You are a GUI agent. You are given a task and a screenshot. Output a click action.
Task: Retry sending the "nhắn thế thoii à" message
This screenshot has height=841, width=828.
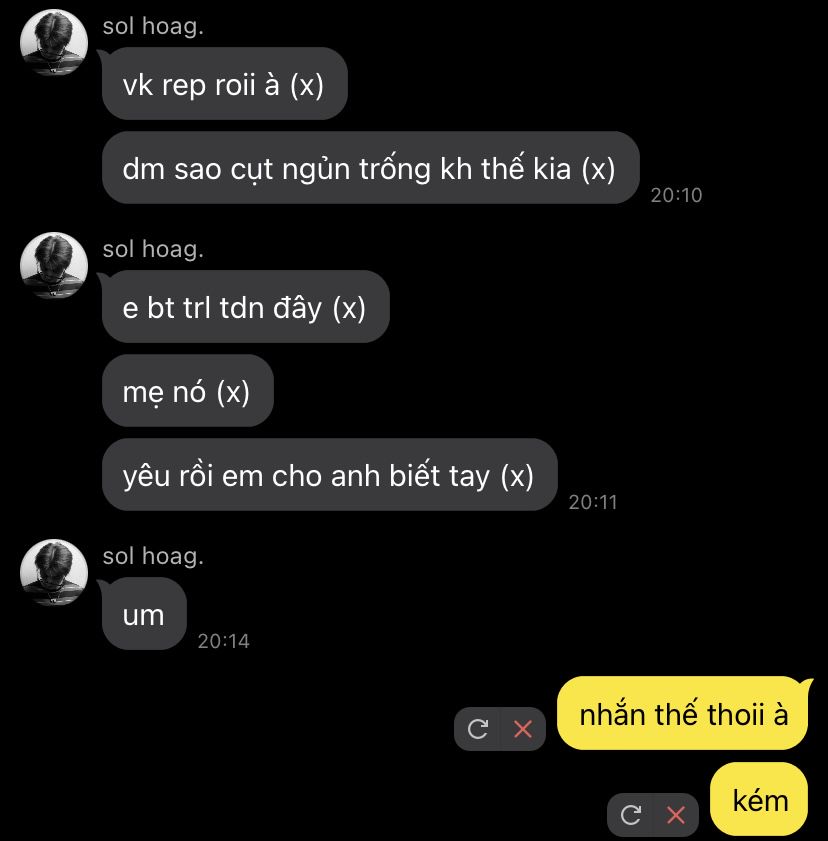pos(478,729)
